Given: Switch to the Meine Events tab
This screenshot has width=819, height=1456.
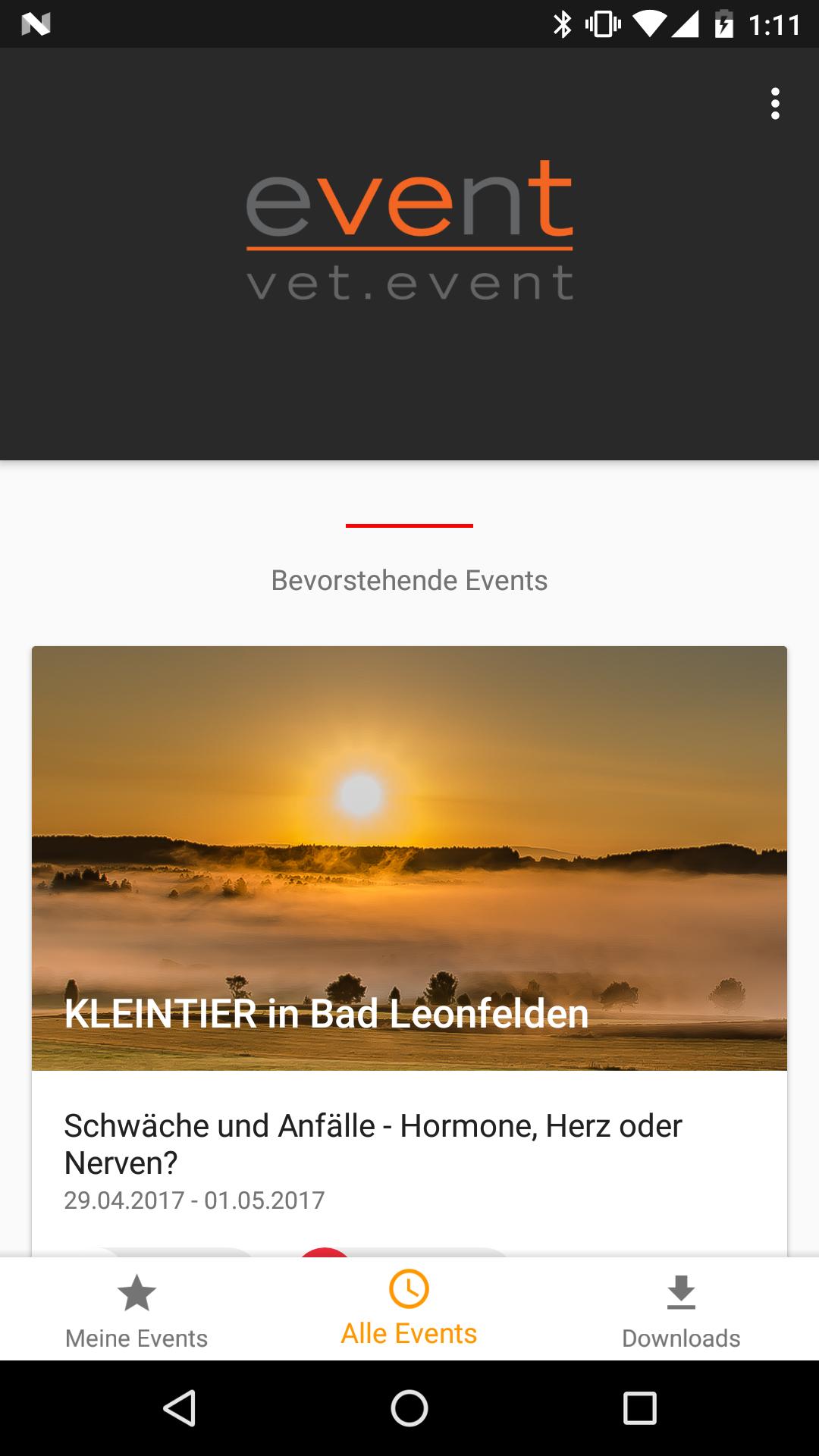Looking at the screenshot, I should tap(136, 1310).
